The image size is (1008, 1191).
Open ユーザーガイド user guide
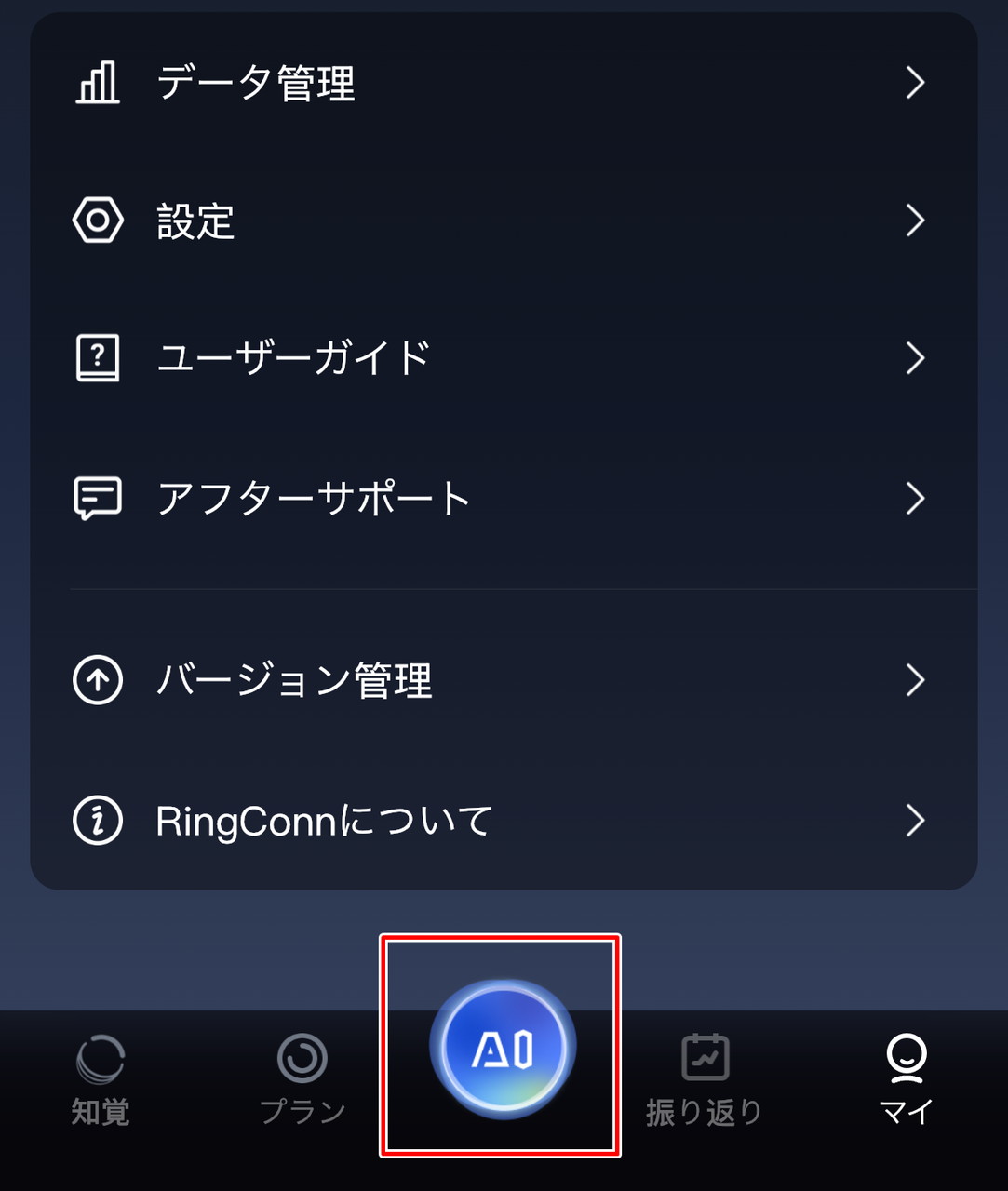(x=503, y=358)
